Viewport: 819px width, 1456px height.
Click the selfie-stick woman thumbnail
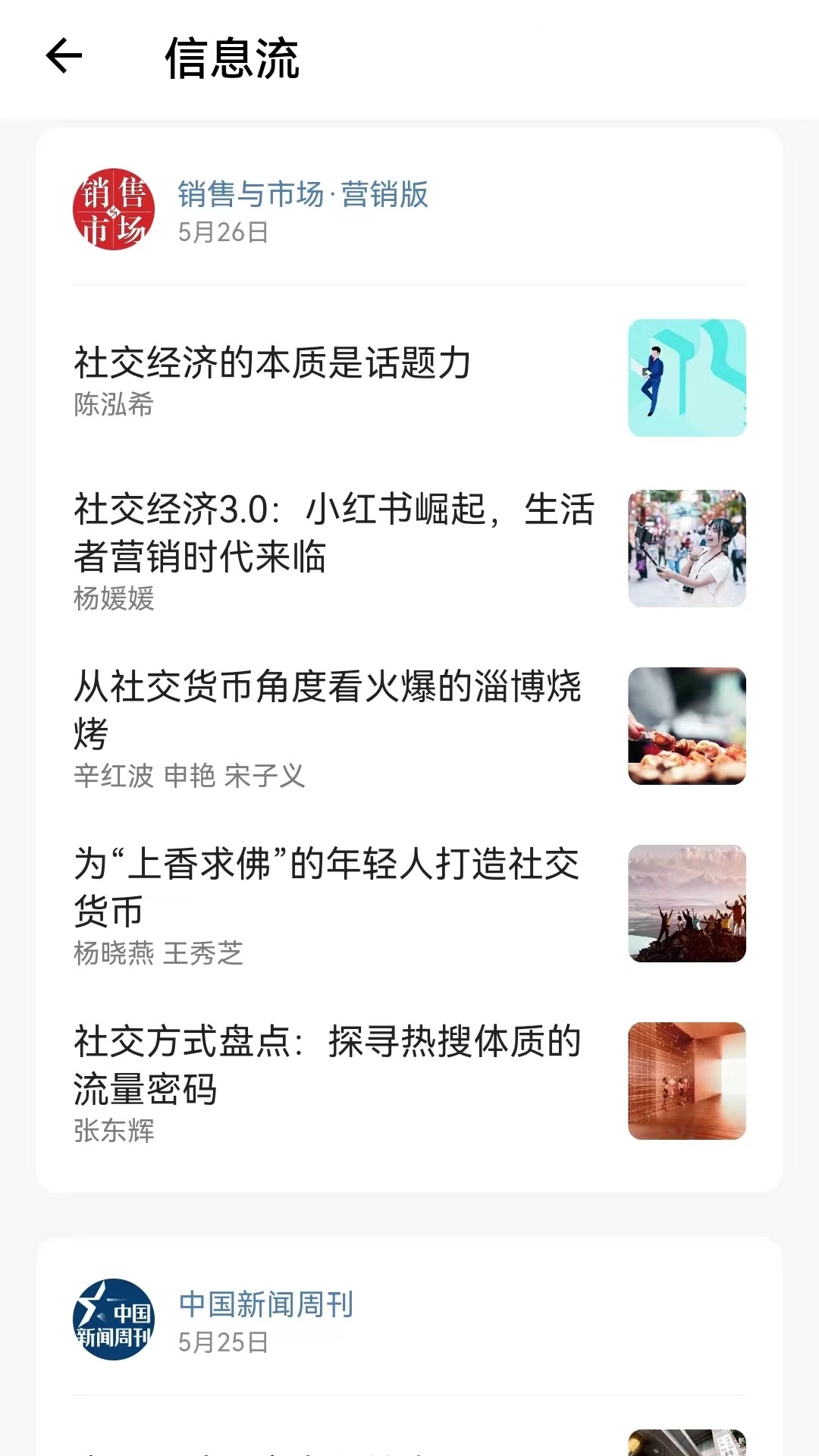tap(686, 550)
